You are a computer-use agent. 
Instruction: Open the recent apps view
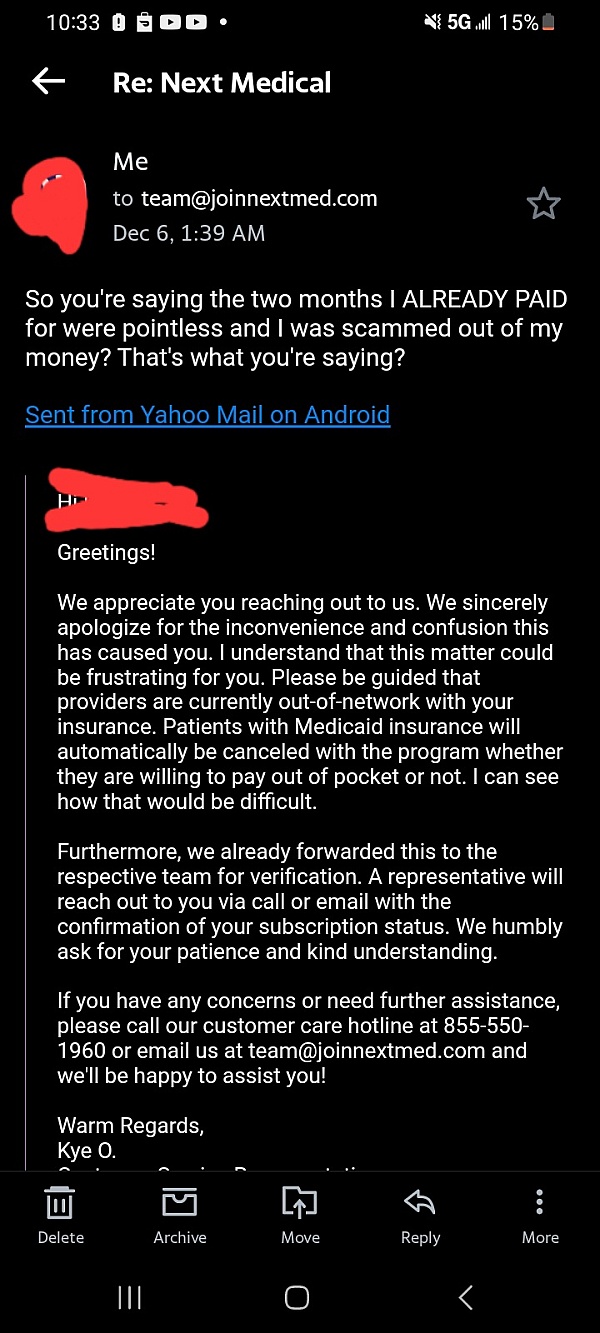pos(130,1297)
